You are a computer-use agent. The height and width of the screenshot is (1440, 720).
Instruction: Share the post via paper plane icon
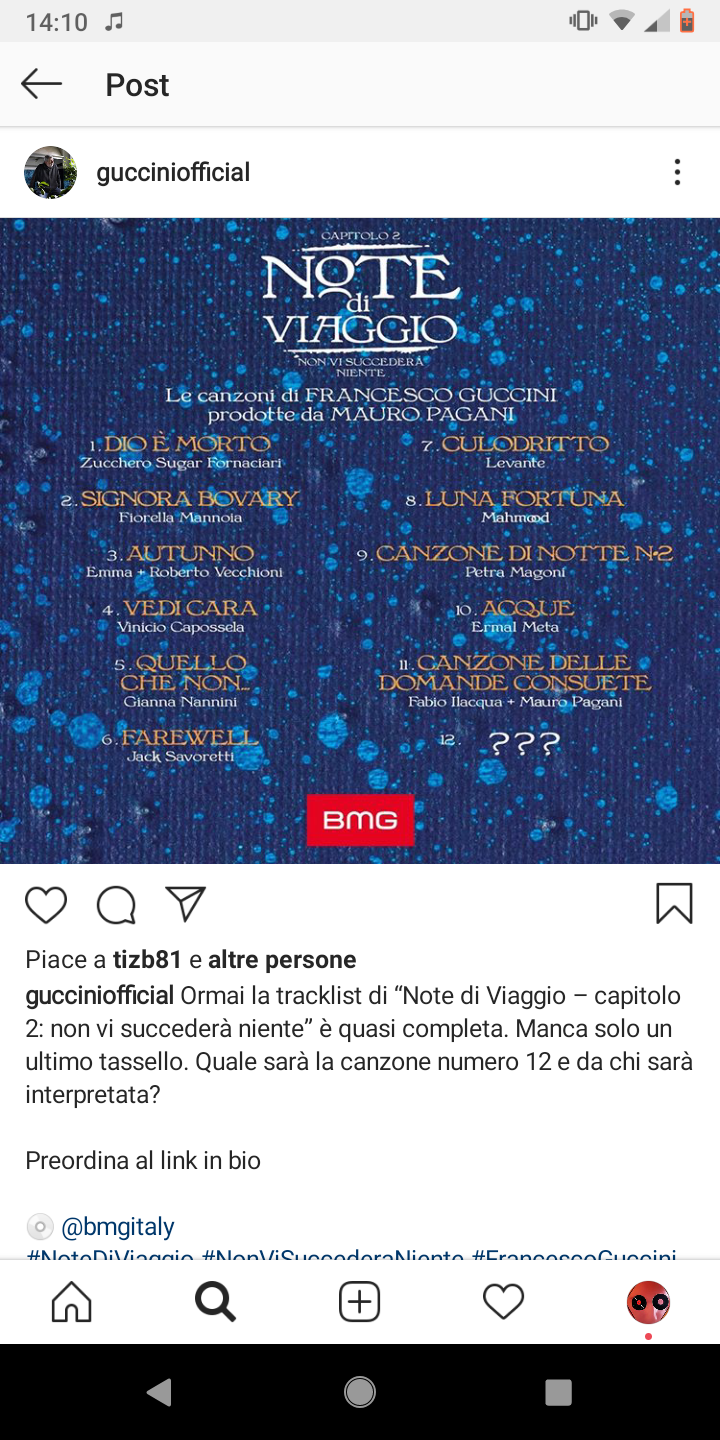pos(186,904)
